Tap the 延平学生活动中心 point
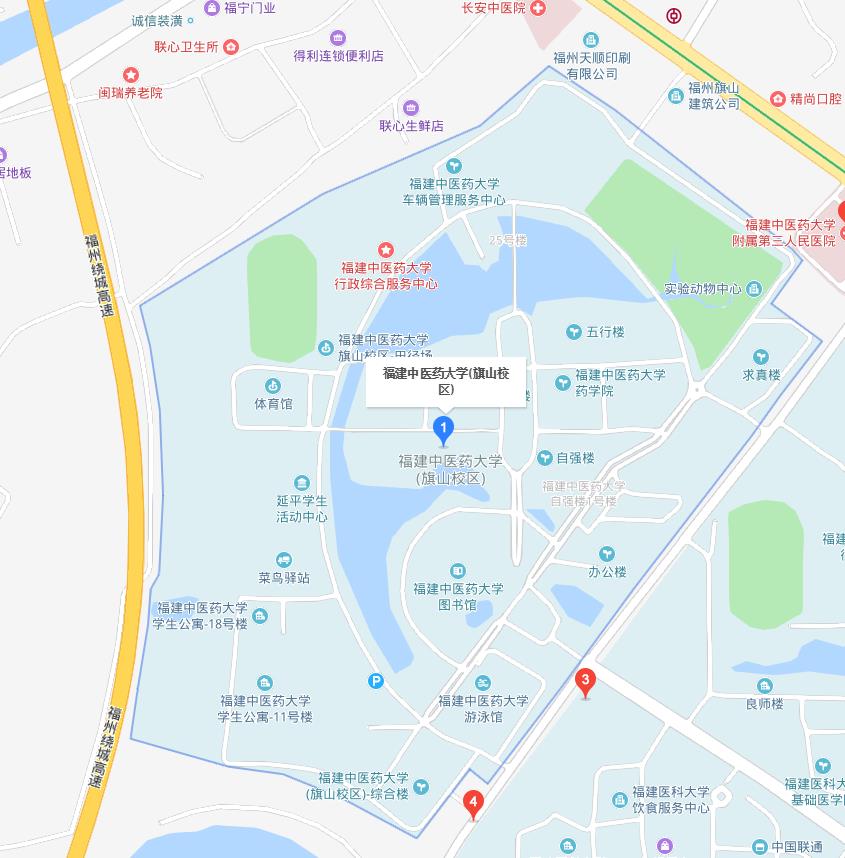This screenshot has height=858, width=845. [302, 483]
